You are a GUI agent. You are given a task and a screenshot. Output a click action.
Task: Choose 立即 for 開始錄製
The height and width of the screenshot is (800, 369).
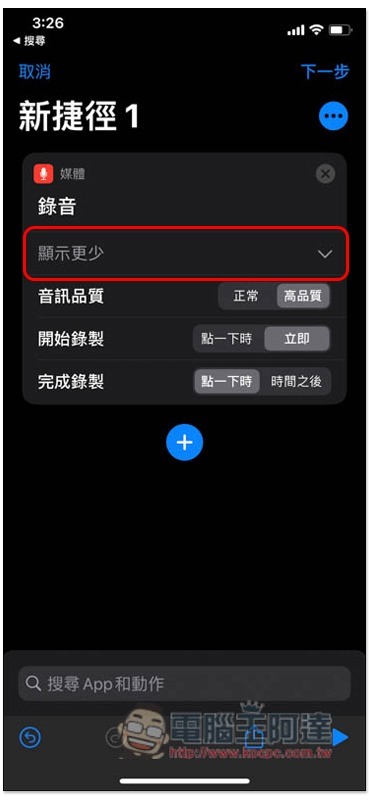(297, 339)
